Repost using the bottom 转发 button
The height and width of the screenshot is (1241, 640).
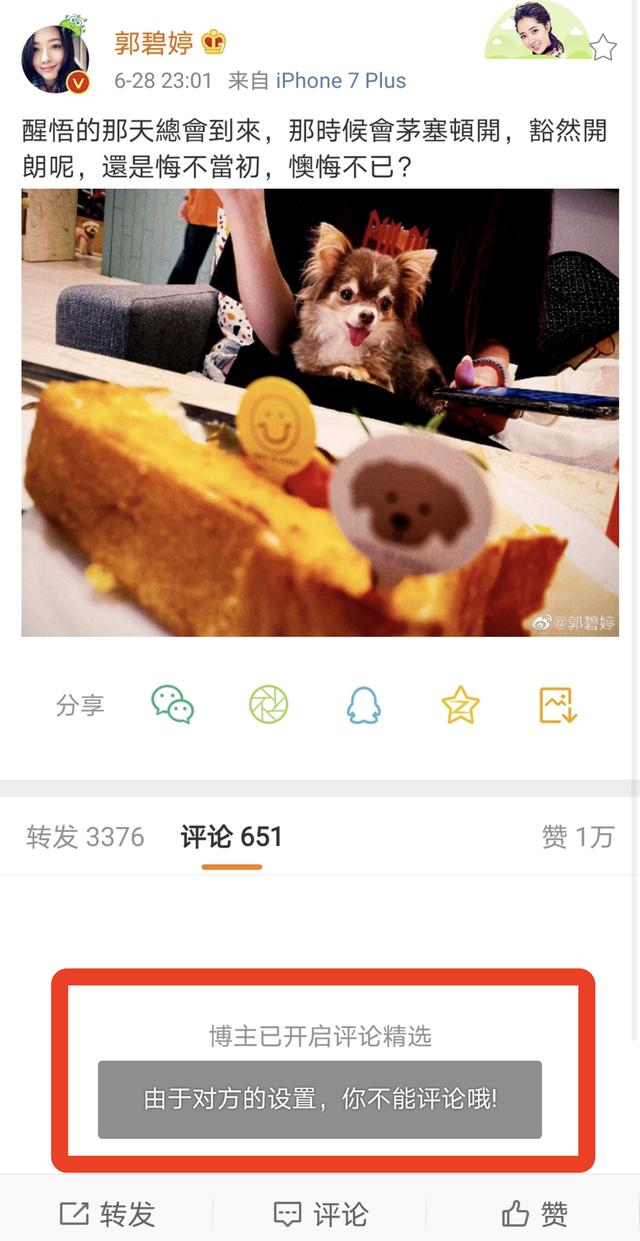tap(107, 1214)
